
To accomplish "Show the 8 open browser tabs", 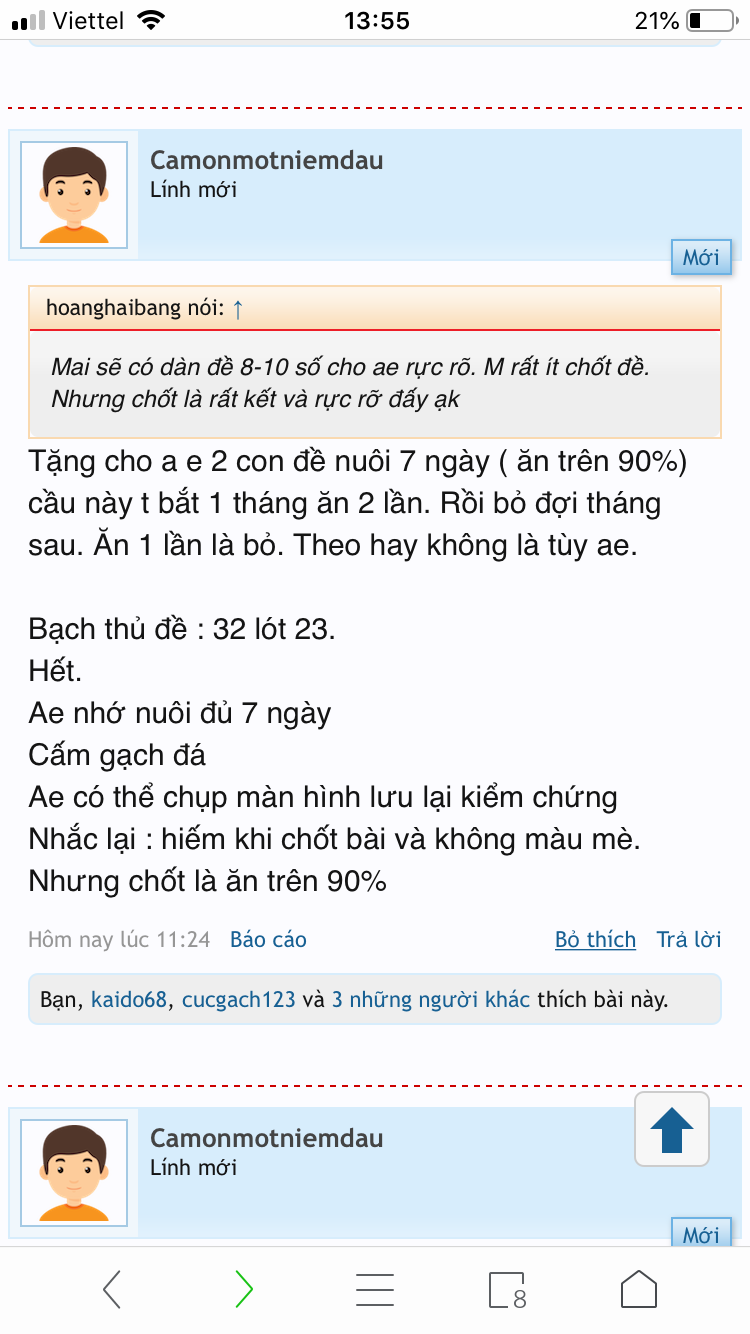I will click(x=507, y=1289).
